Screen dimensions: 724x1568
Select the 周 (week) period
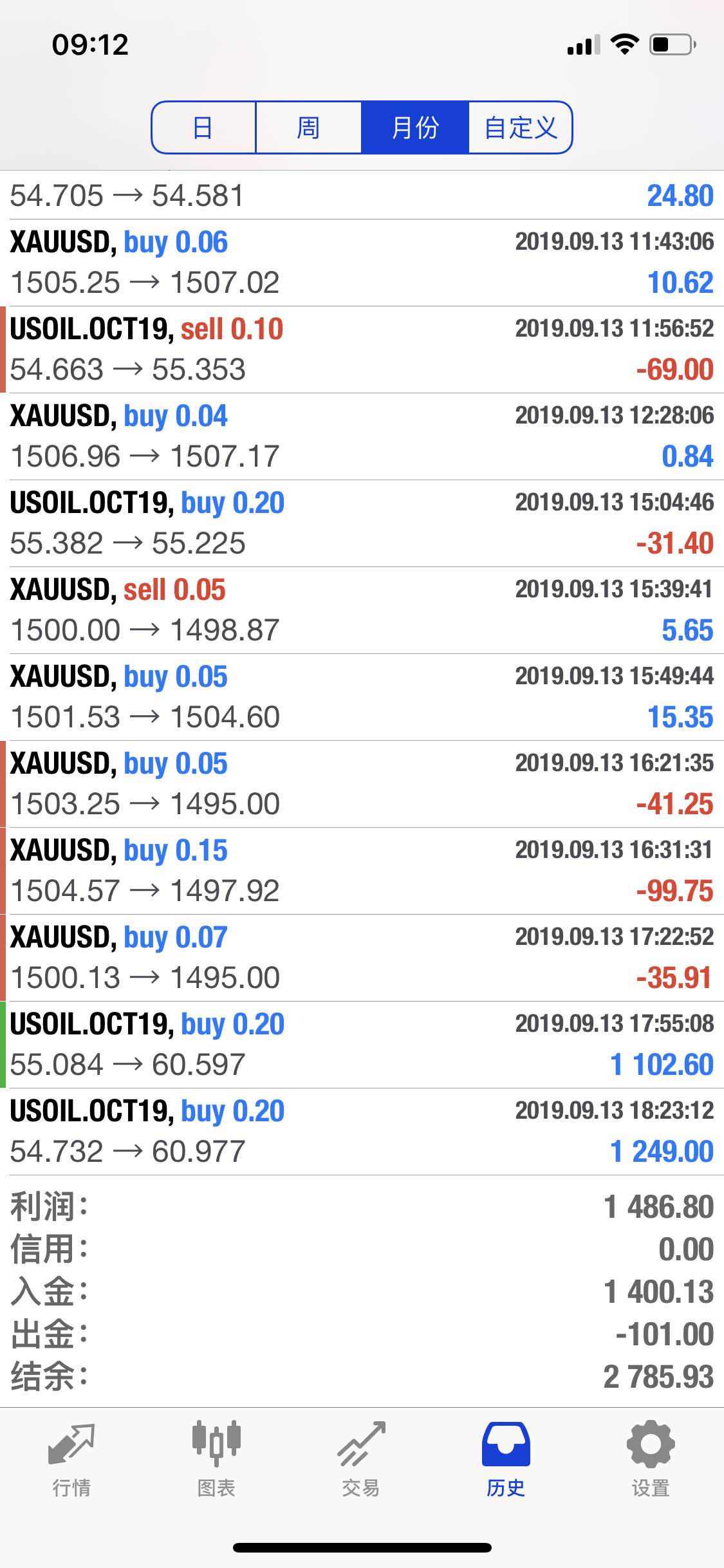pos(308,127)
